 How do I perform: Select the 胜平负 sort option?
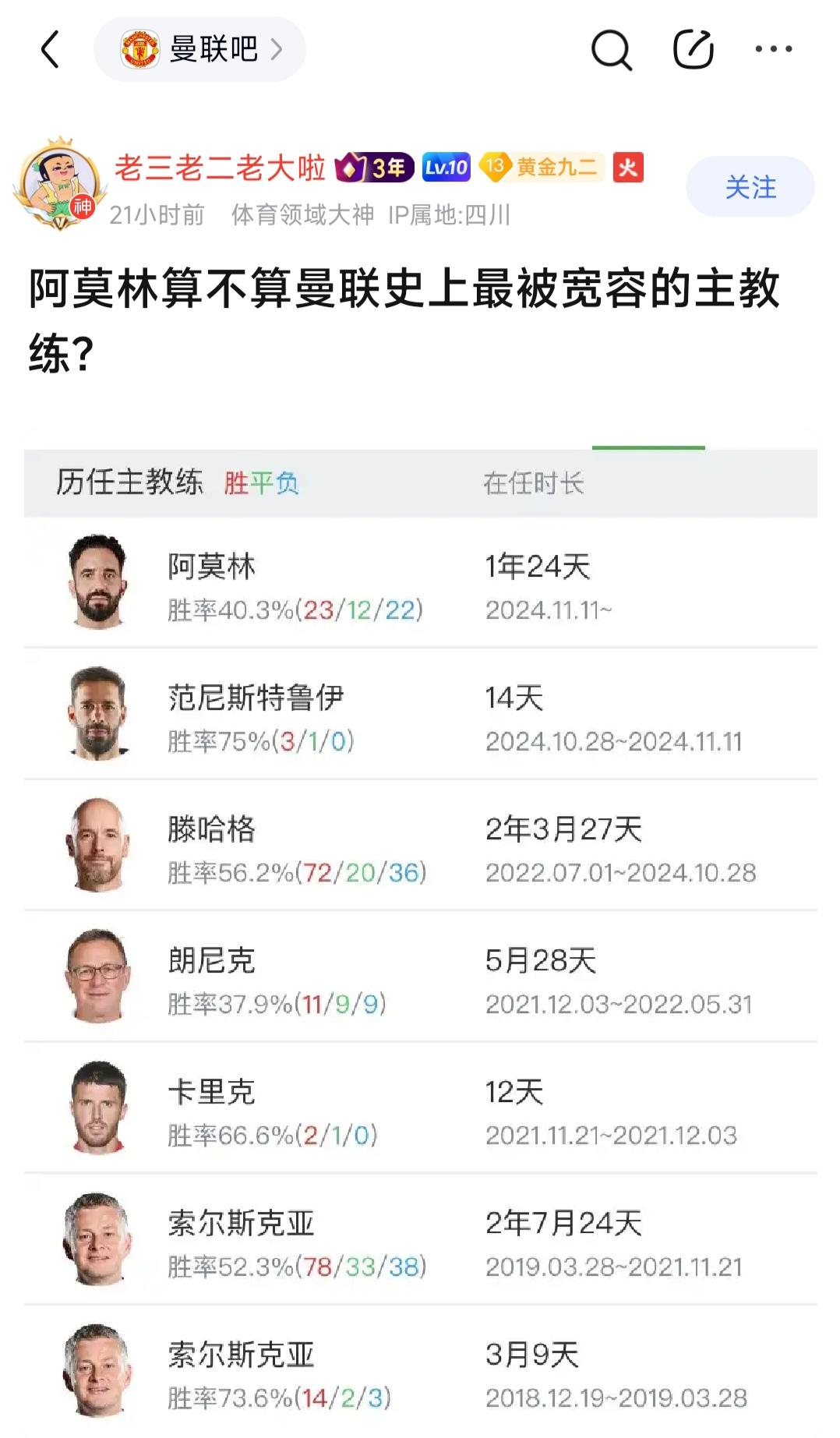(x=263, y=484)
